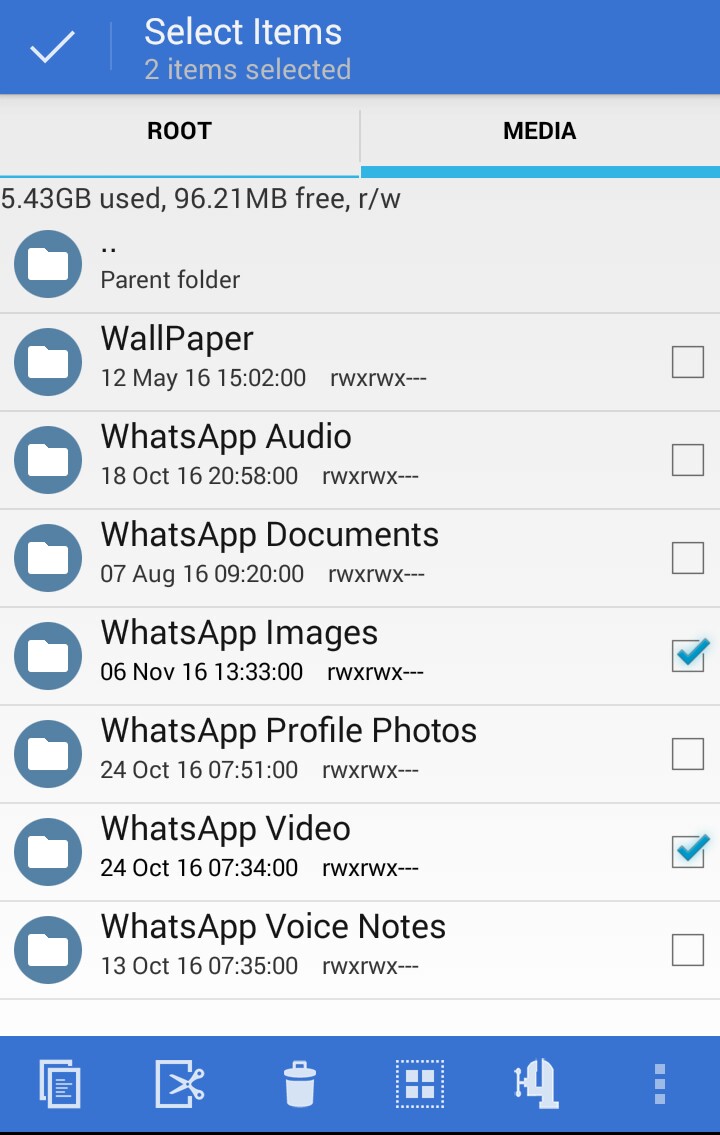This screenshot has height=1135, width=720.
Task: Deselect the WhatsApp Video checkbox
Action: coord(687,852)
